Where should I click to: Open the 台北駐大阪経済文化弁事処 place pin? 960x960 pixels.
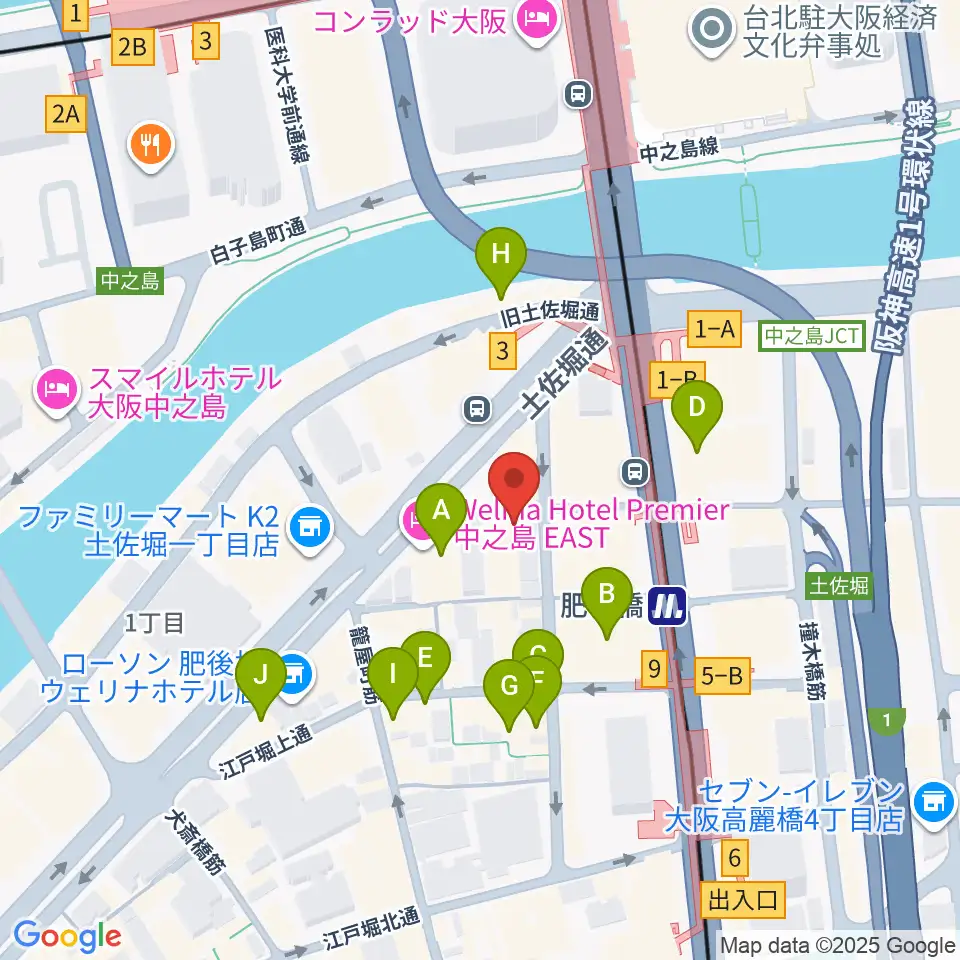[x=711, y=32]
